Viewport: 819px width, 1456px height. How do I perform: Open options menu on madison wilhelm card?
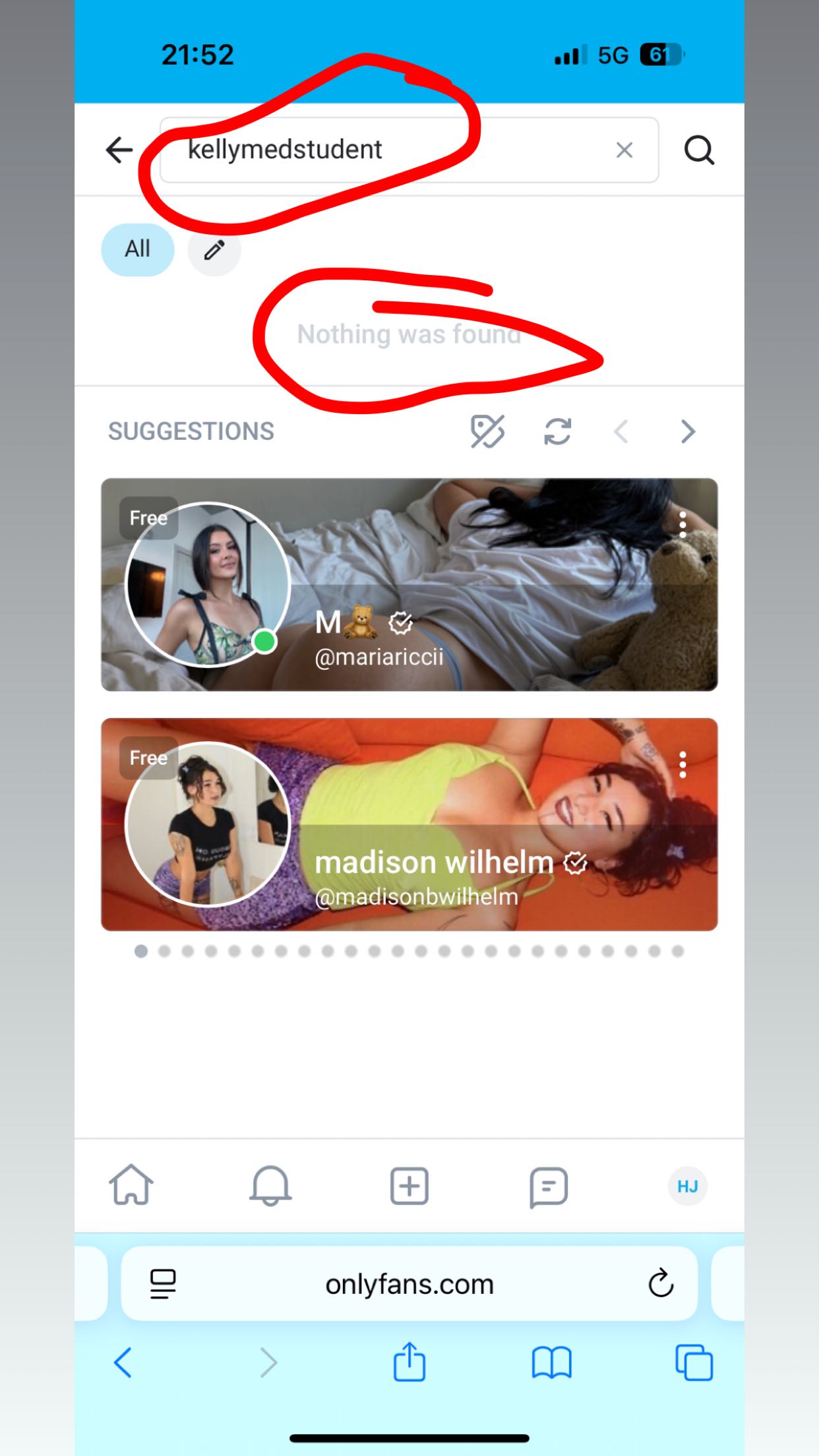[x=682, y=764]
